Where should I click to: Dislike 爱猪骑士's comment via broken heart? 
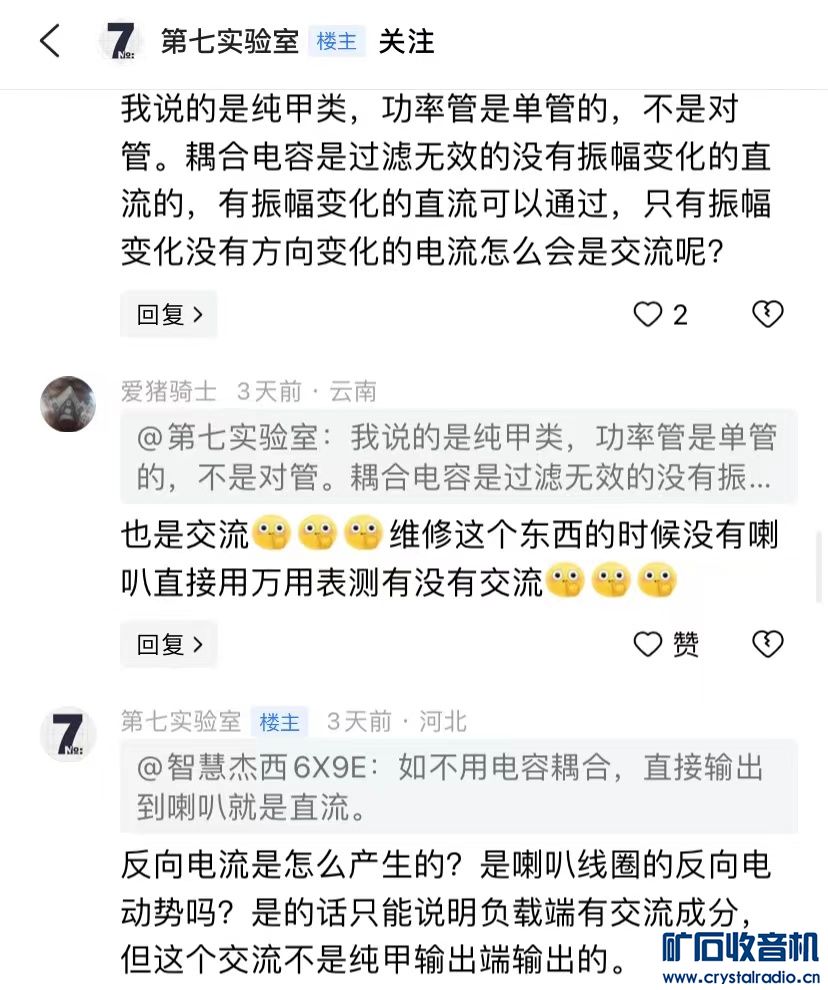point(767,644)
